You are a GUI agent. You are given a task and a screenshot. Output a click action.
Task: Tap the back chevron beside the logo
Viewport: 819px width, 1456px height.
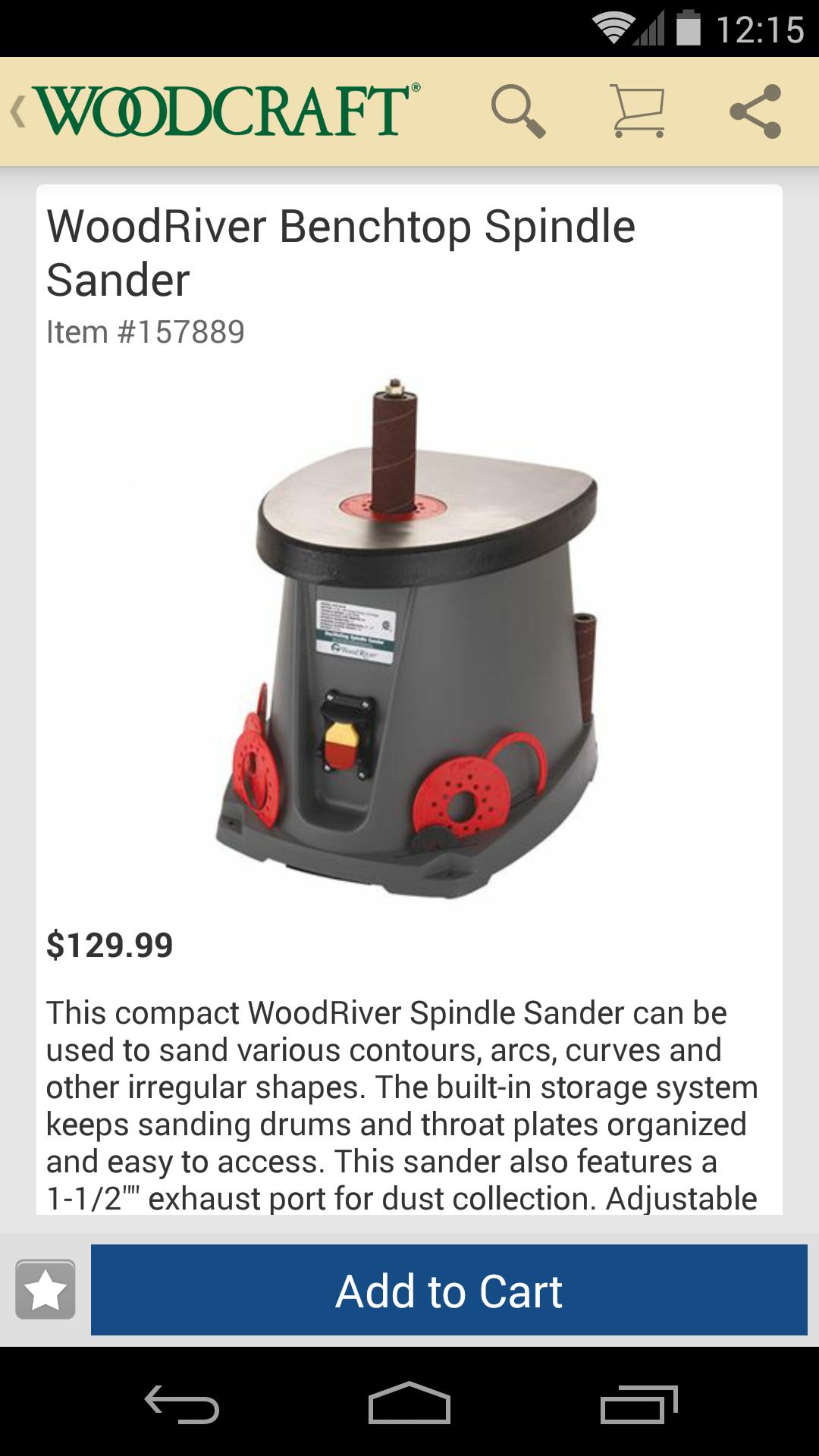(17, 112)
